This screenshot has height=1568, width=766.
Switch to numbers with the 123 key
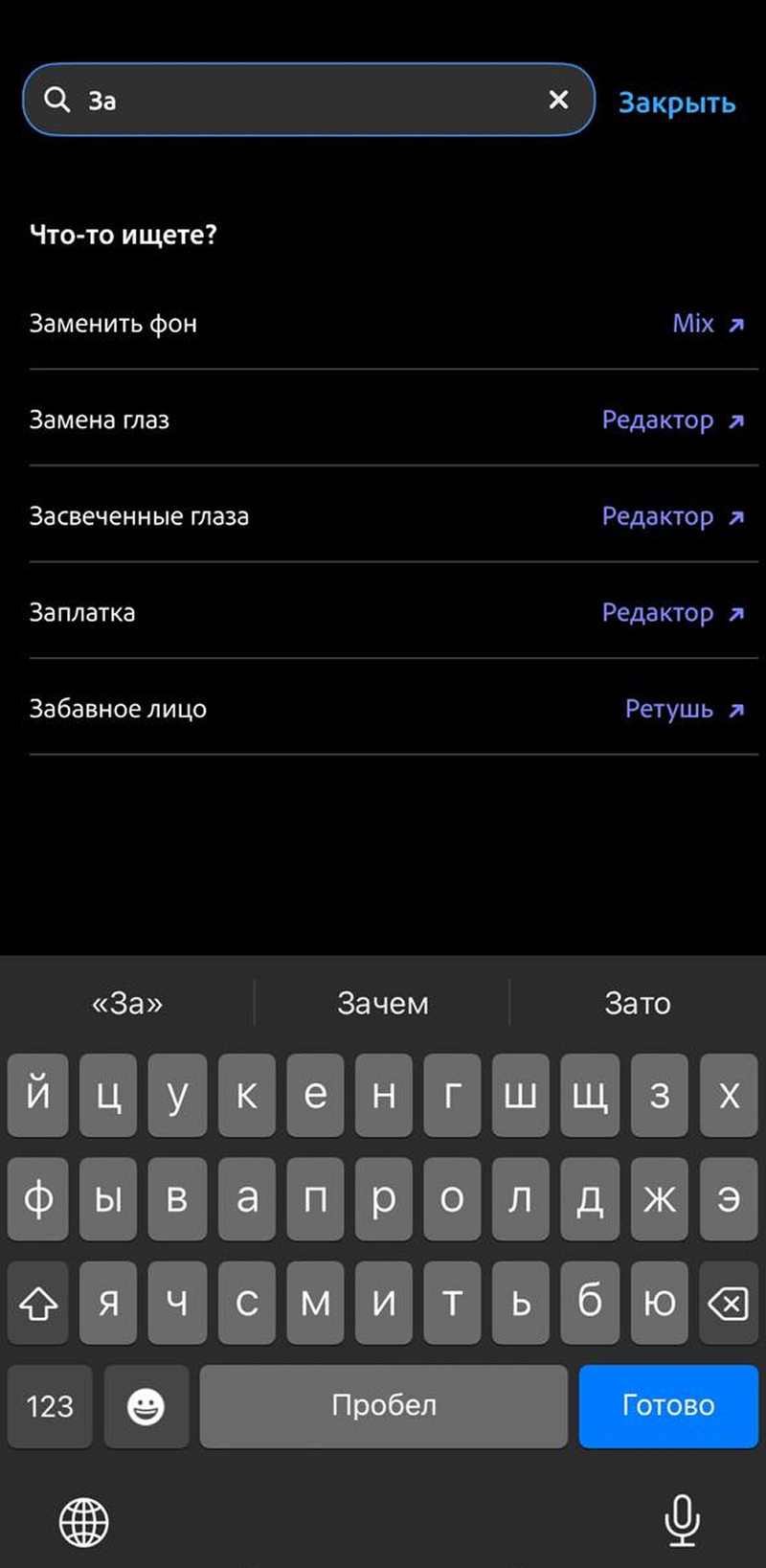49,1406
